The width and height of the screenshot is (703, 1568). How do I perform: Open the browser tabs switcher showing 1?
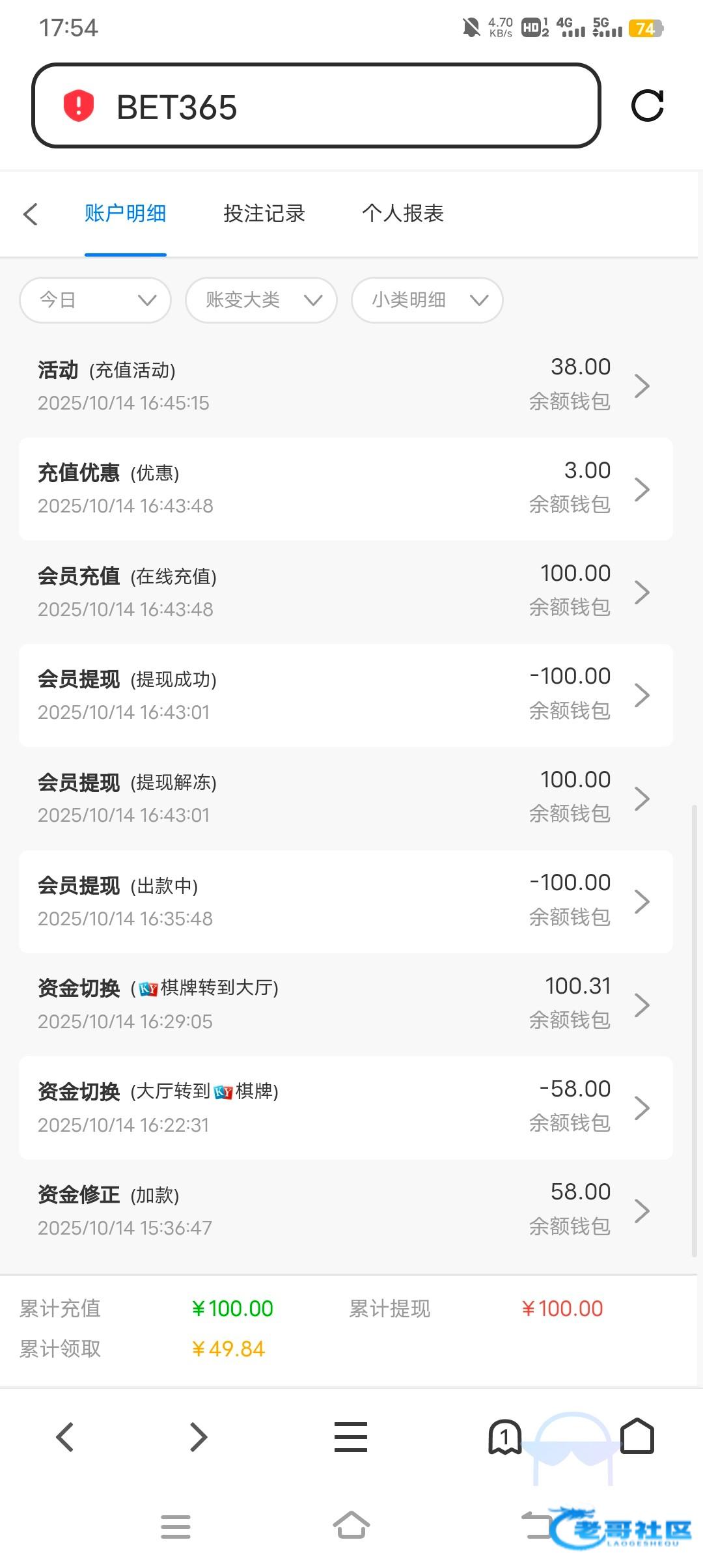505,1437
